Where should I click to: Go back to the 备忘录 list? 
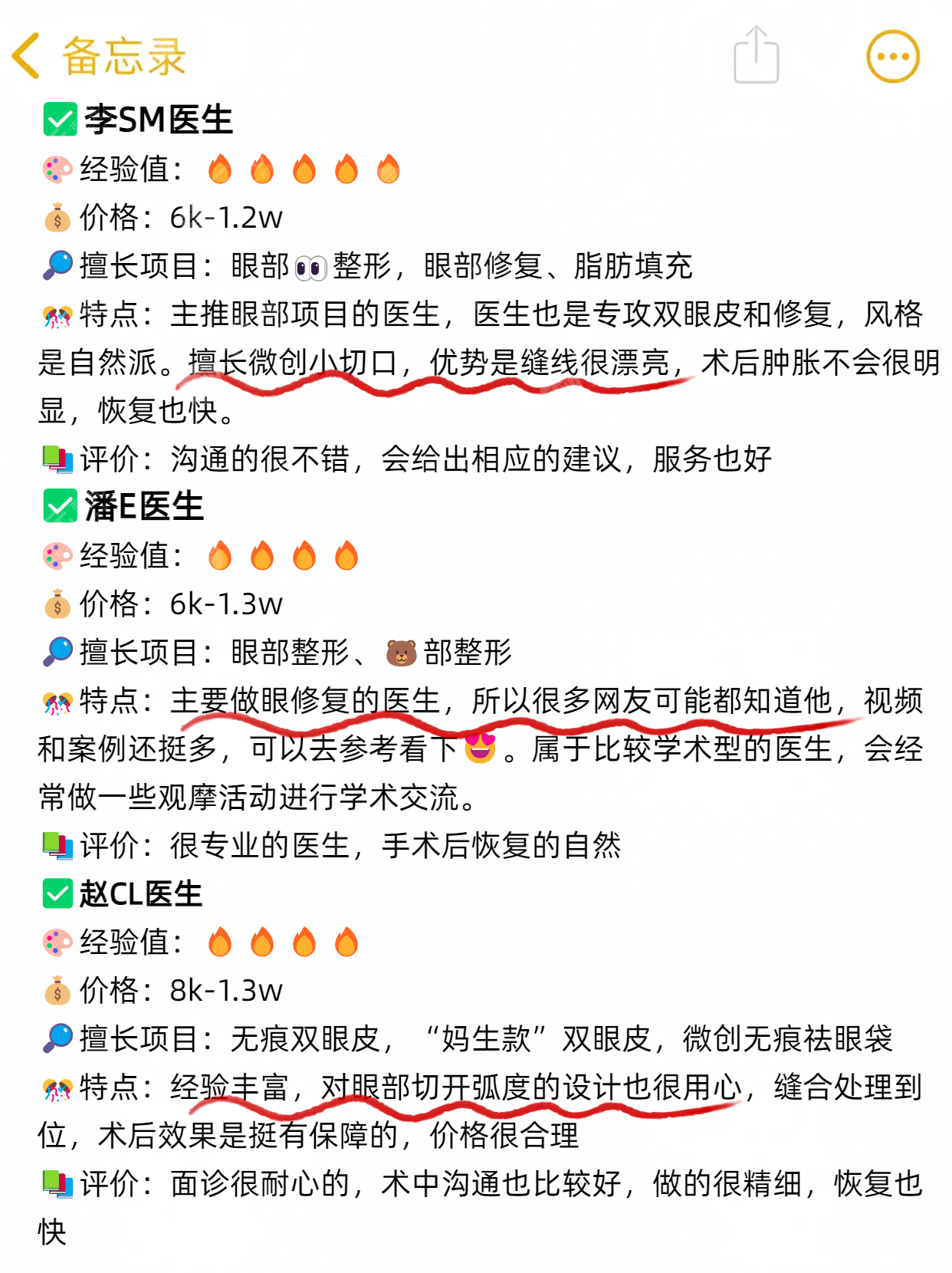100,56
